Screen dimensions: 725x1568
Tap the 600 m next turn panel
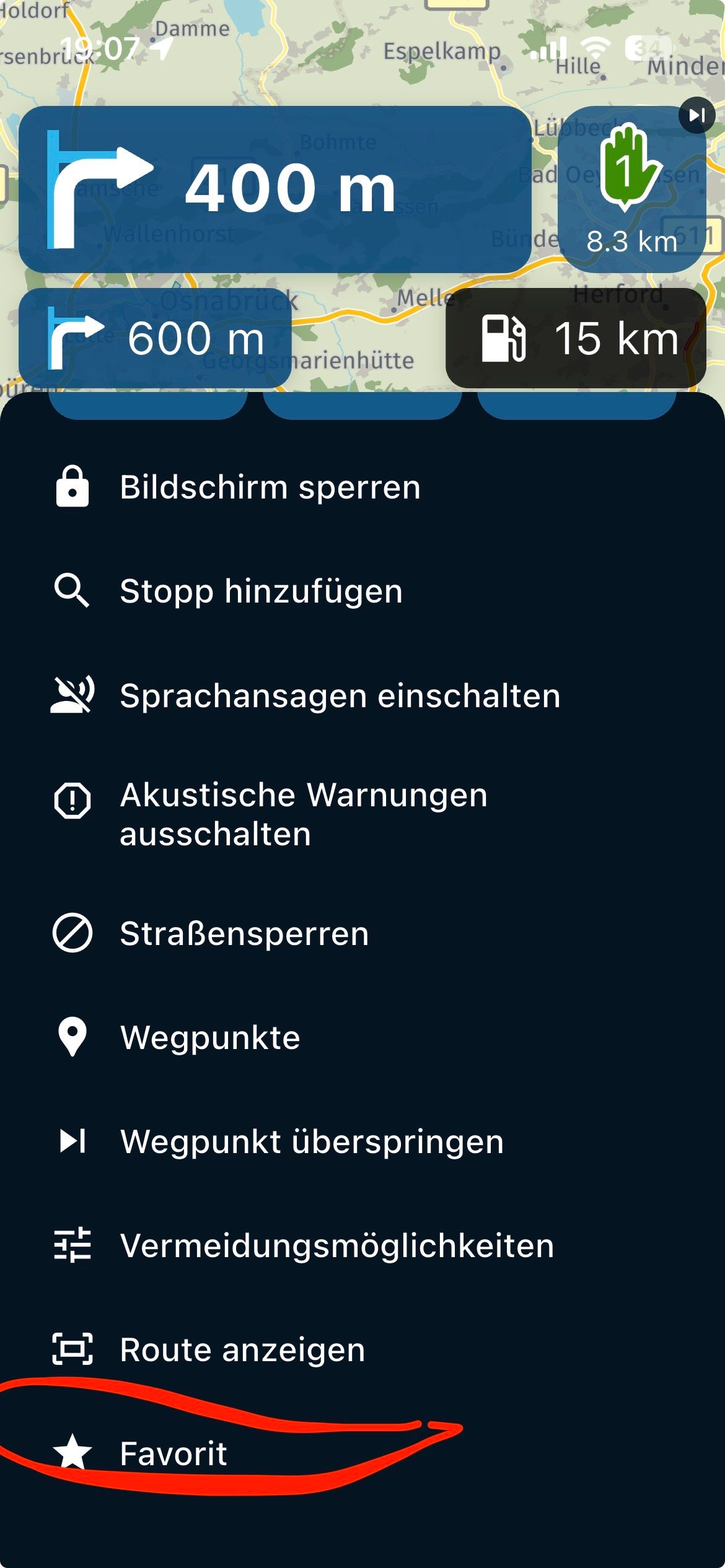click(155, 338)
